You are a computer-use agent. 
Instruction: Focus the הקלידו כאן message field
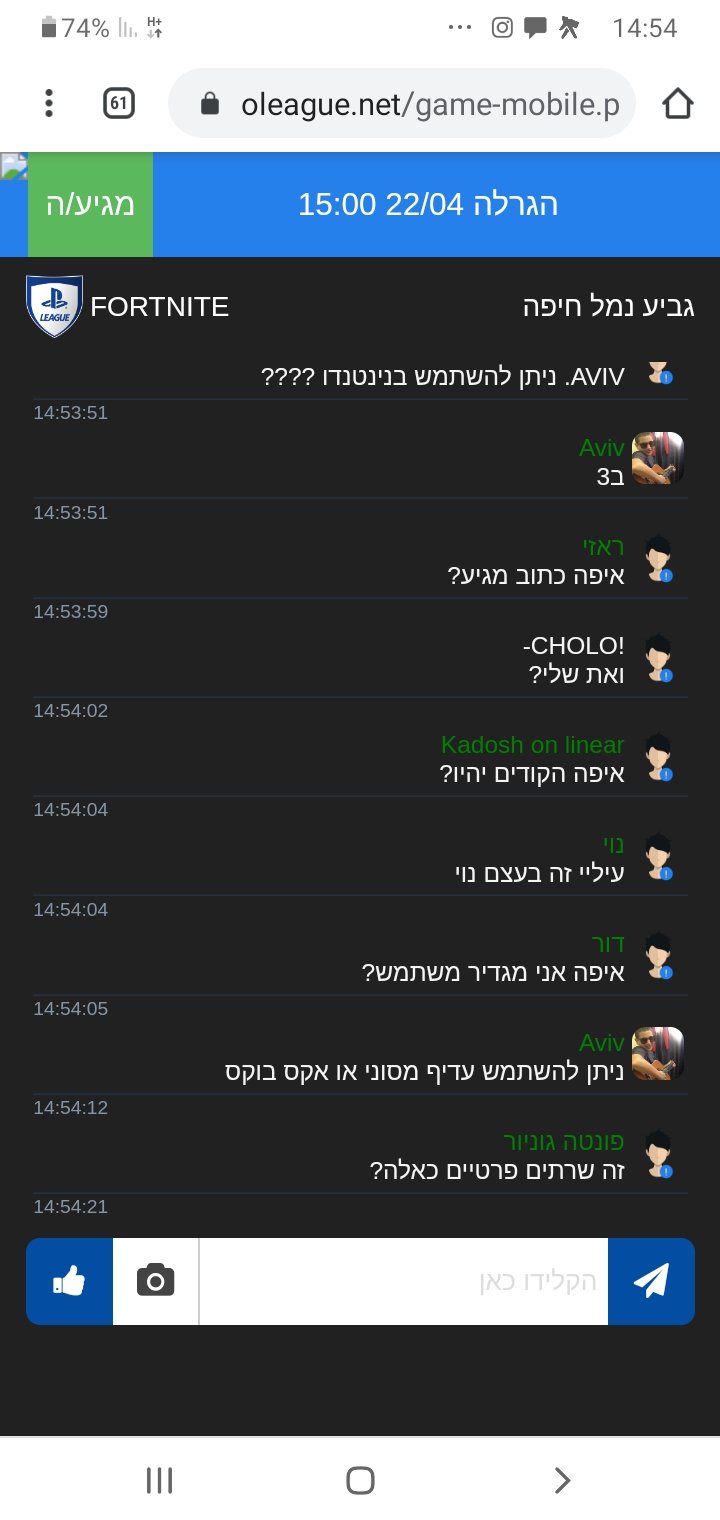click(404, 1281)
